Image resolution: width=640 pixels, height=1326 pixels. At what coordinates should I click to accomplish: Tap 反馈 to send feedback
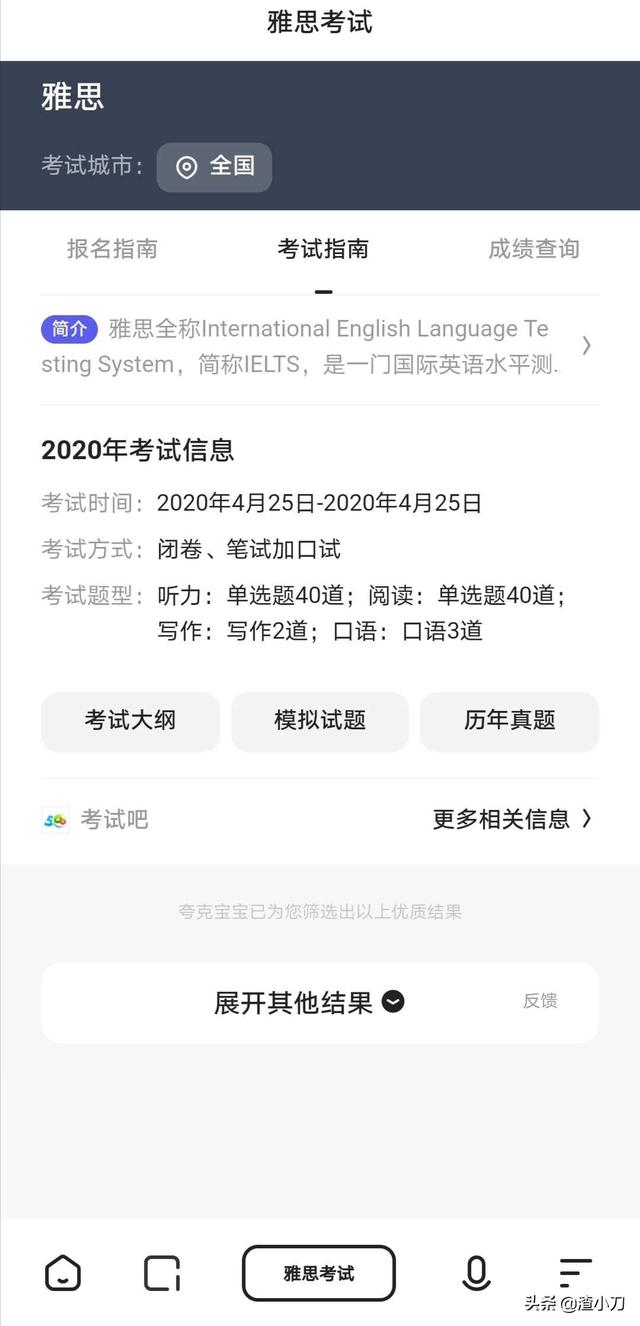coord(540,1001)
